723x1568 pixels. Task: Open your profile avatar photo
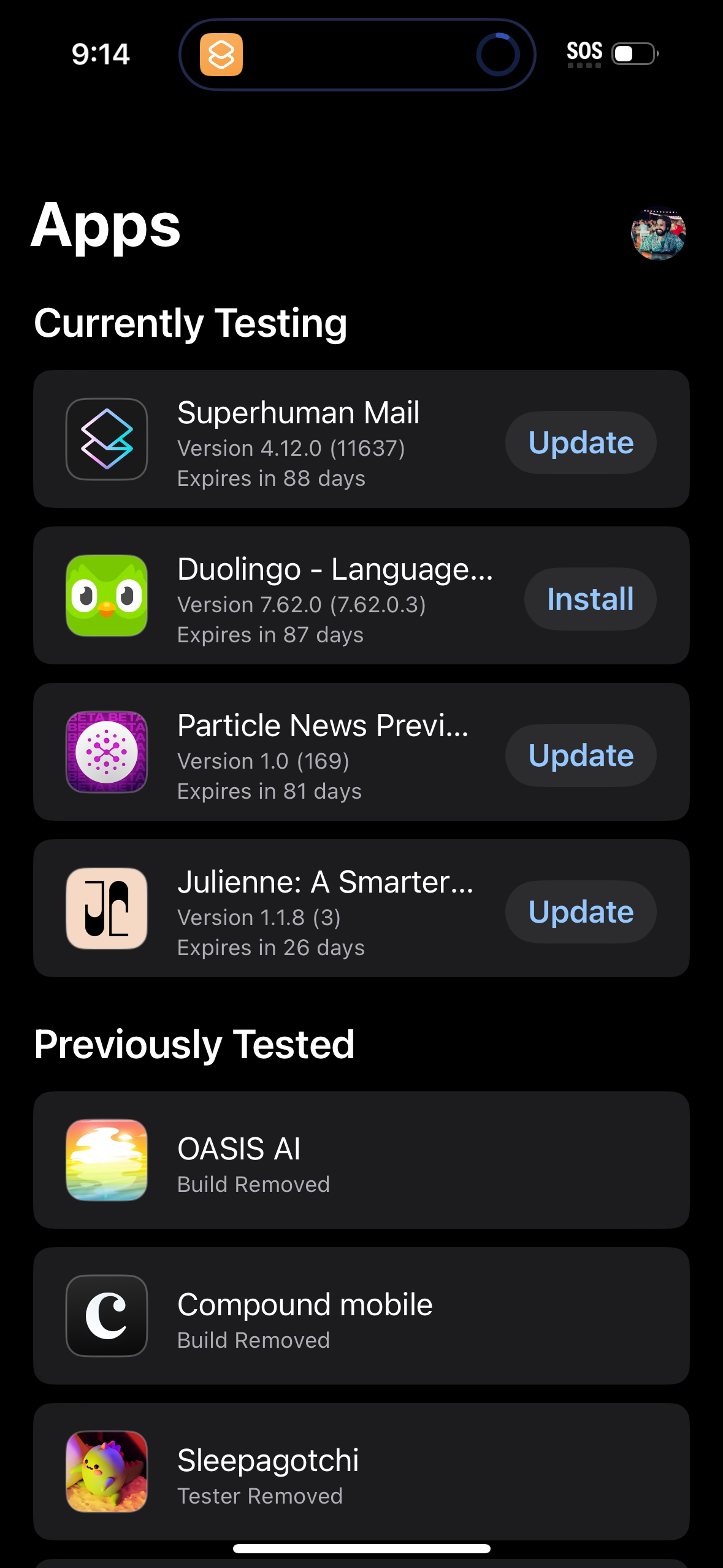point(657,234)
